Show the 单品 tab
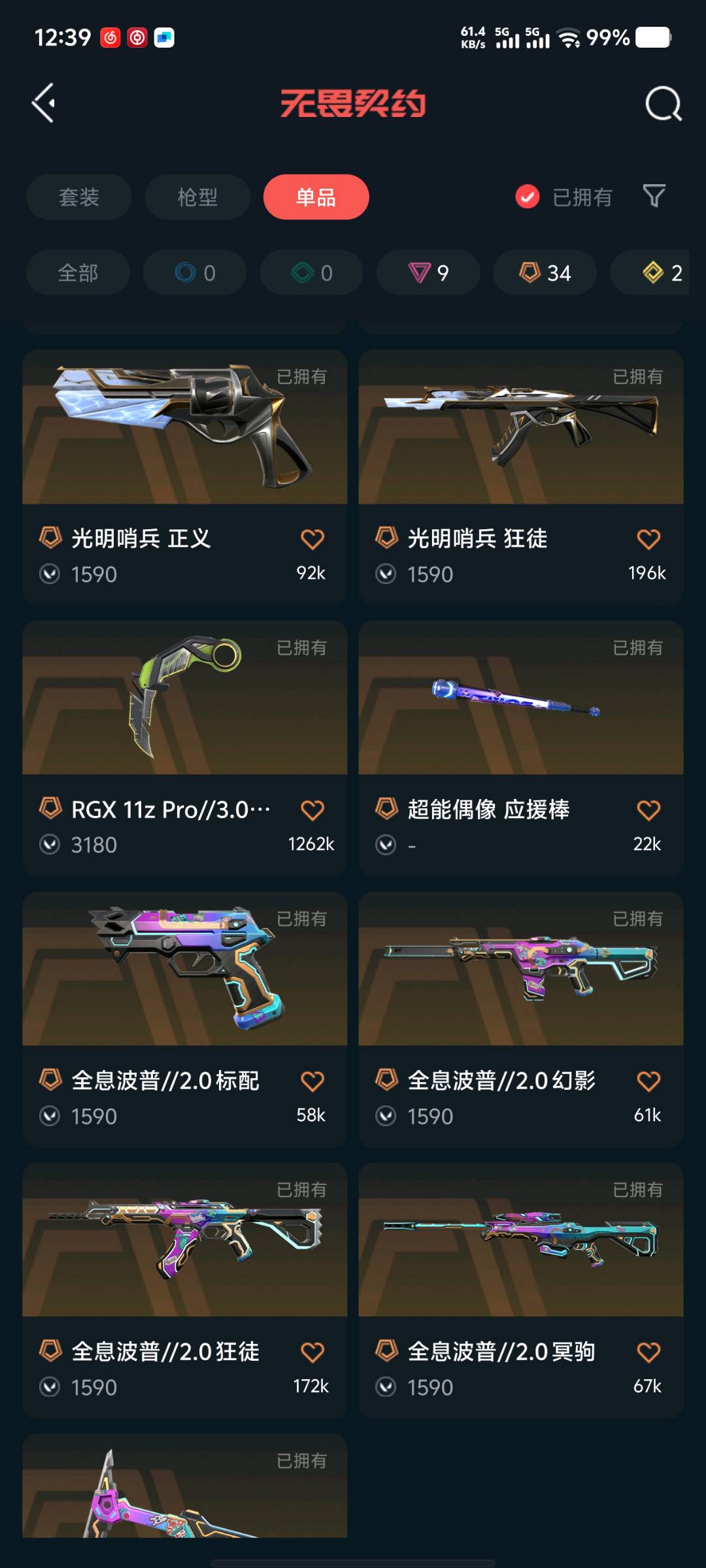Screen dimensions: 706x1568 coord(316,197)
